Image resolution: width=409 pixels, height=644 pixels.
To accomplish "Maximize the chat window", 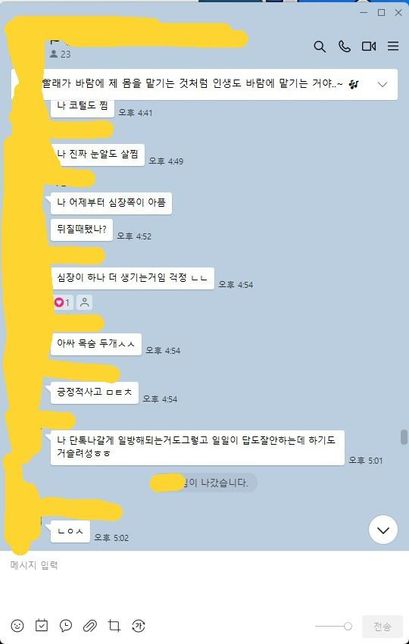I will [381, 13].
